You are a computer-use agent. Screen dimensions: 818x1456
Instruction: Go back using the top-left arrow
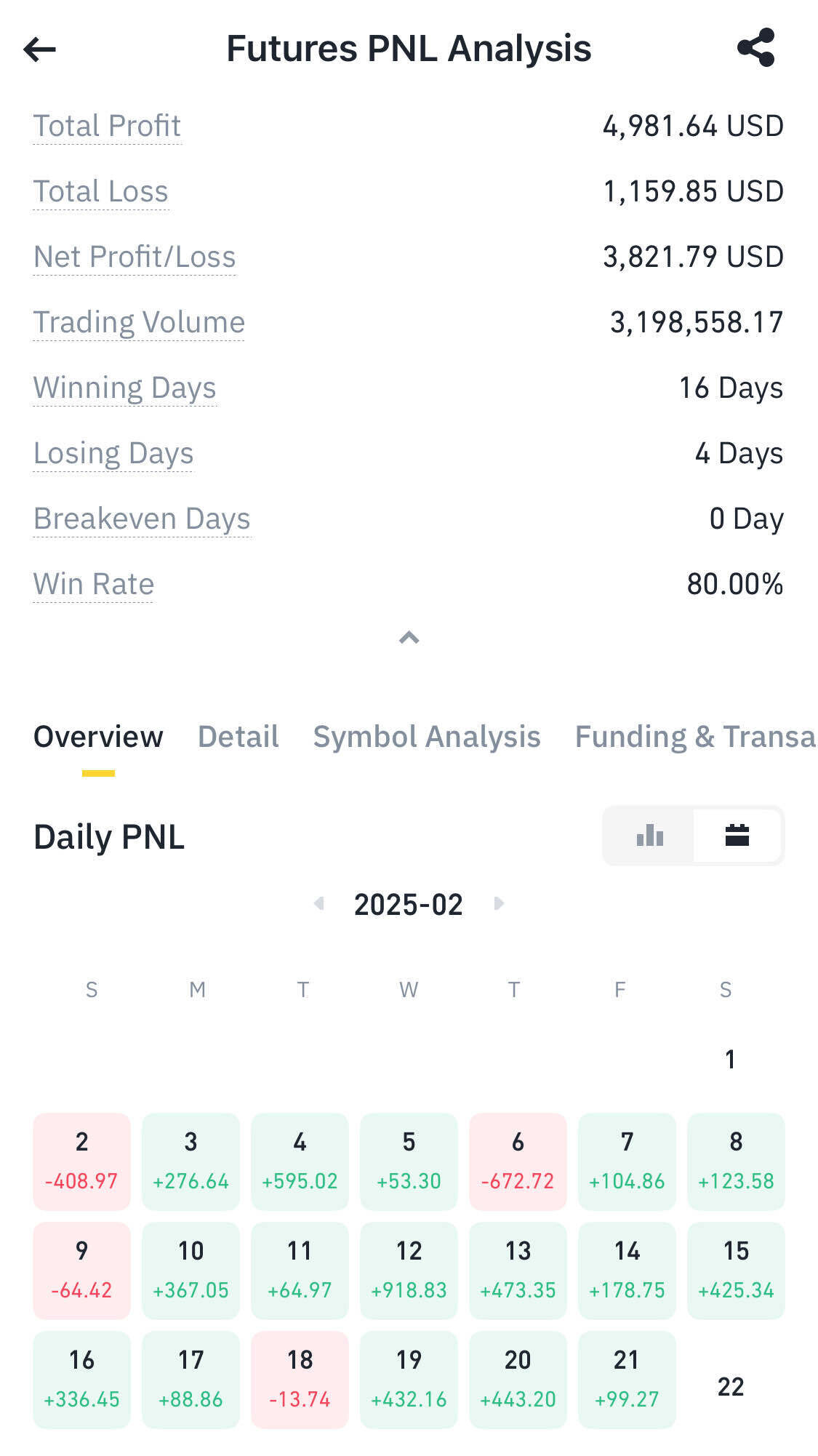(40, 49)
